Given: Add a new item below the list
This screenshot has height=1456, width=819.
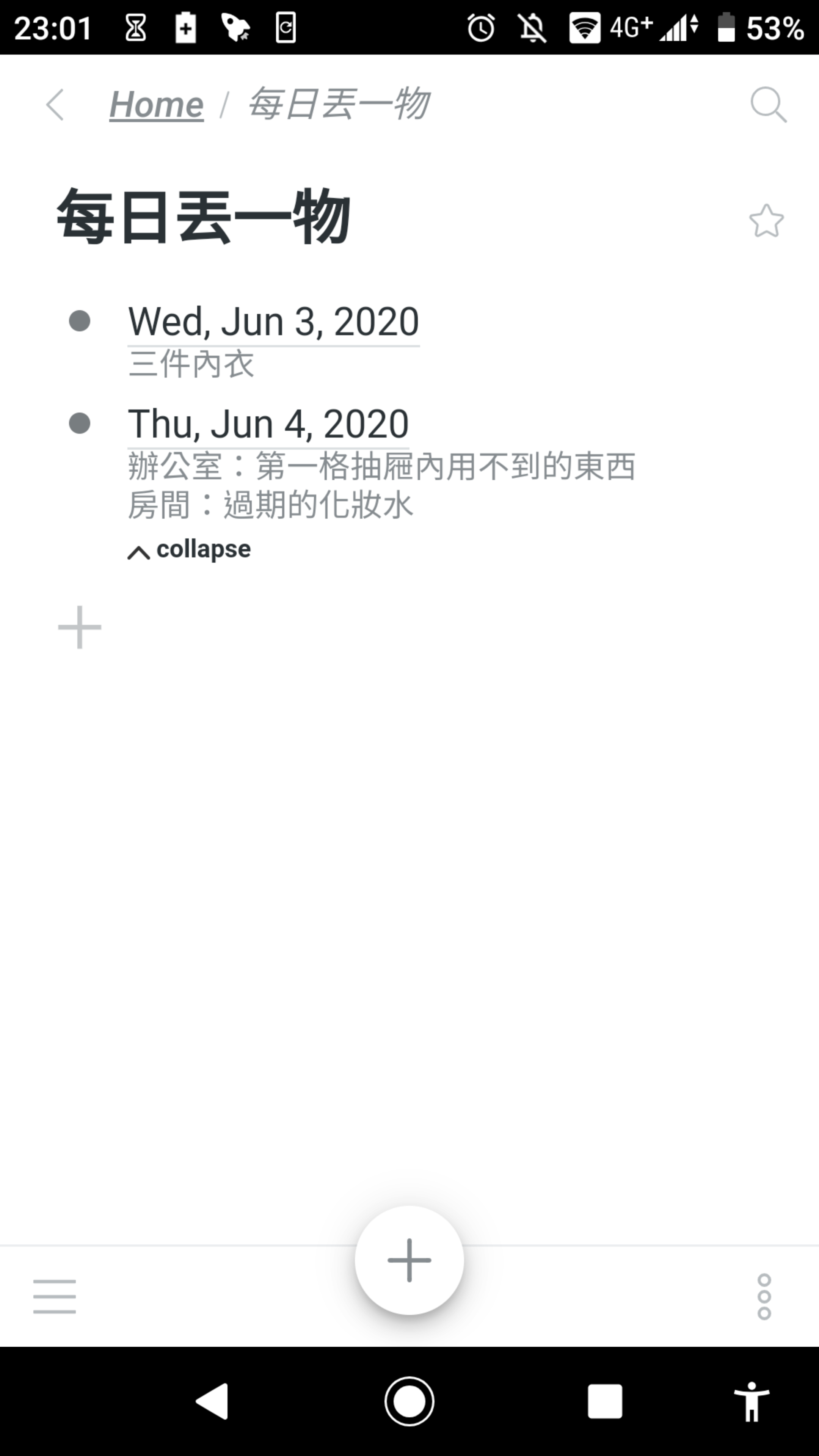Looking at the screenshot, I should pyautogui.click(x=80, y=628).
